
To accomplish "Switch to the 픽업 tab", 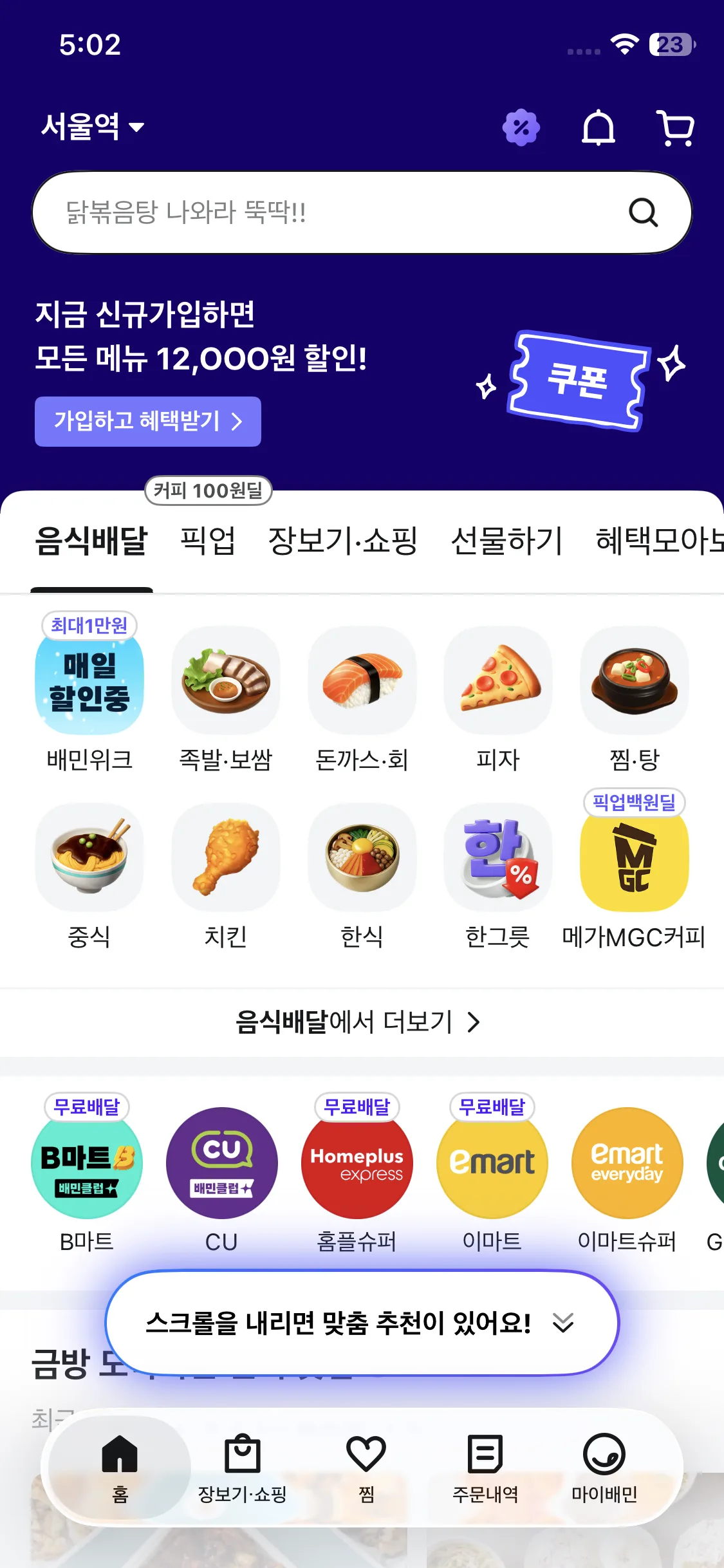I will pyautogui.click(x=207, y=543).
